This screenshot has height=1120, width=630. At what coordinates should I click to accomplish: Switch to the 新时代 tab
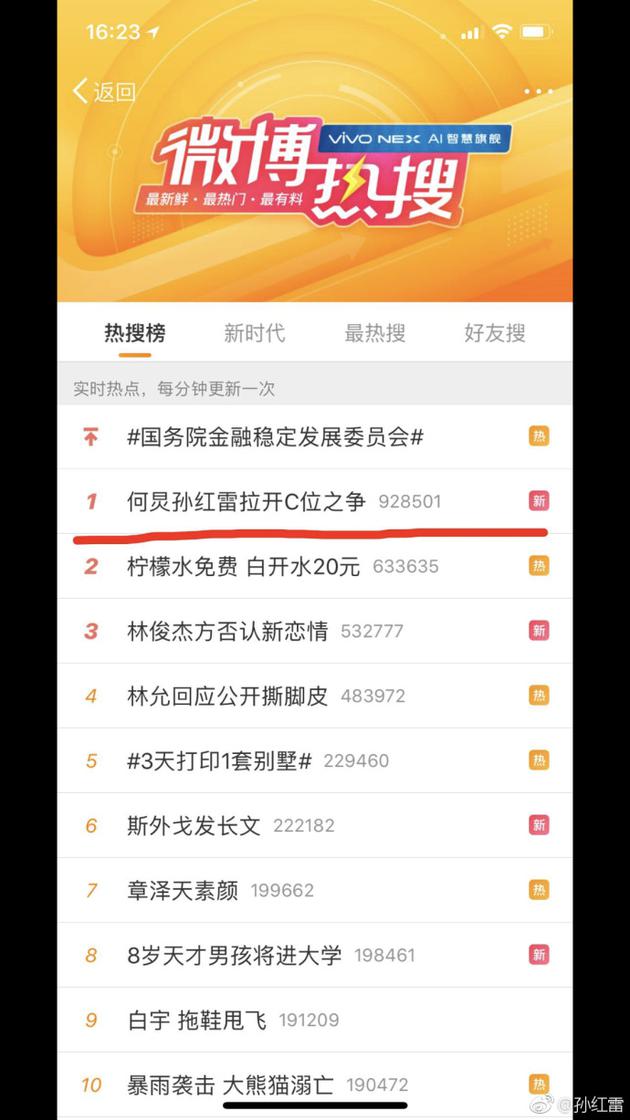254,333
